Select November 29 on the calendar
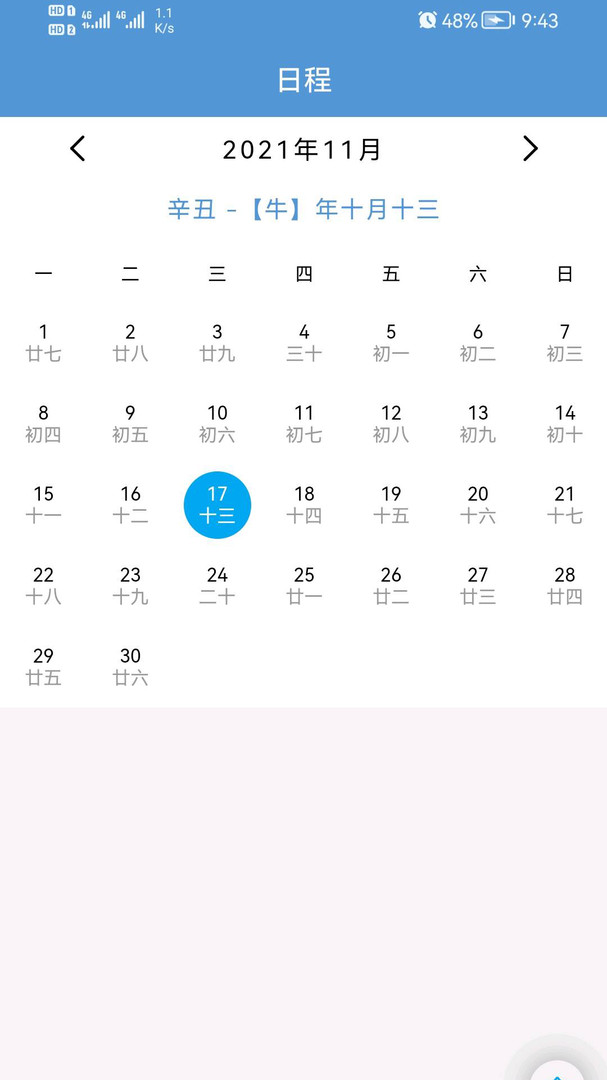The height and width of the screenshot is (1080, 607). 43,666
